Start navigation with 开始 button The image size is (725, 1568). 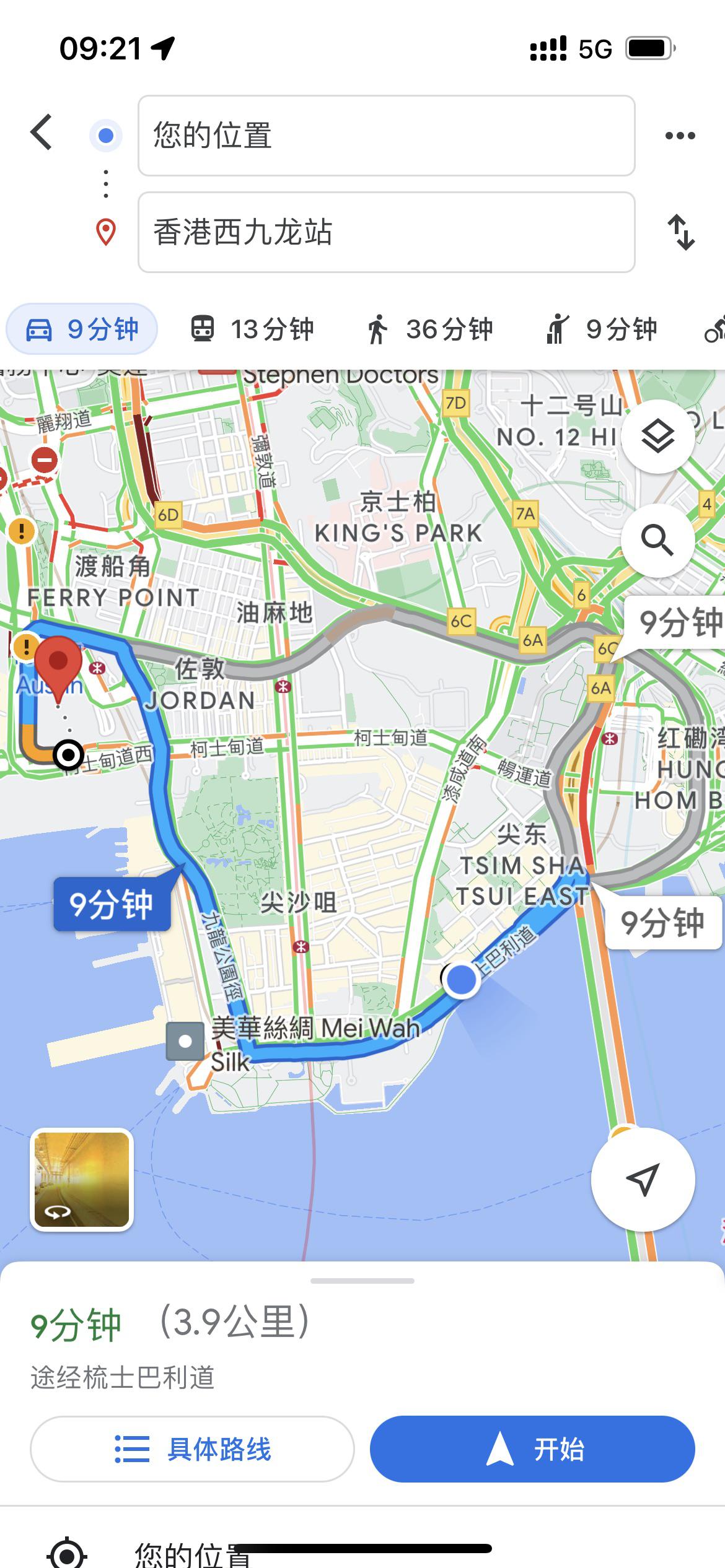point(532,1449)
